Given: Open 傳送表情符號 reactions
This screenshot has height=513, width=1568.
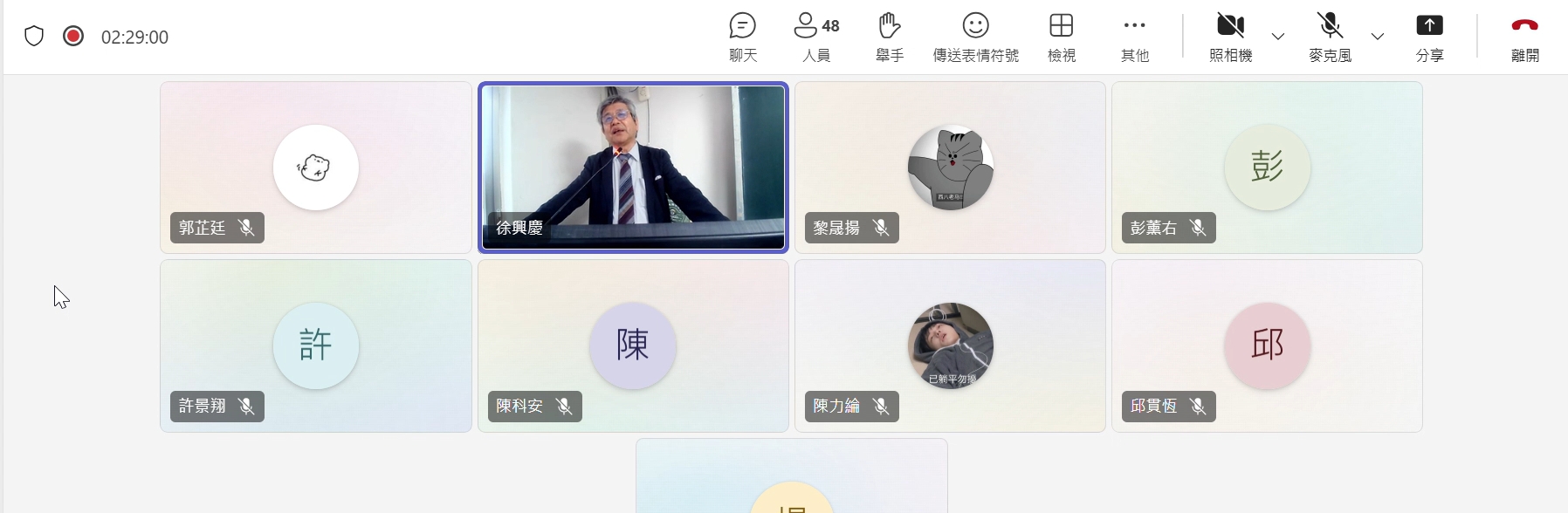Looking at the screenshot, I should click(x=975, y=37).
